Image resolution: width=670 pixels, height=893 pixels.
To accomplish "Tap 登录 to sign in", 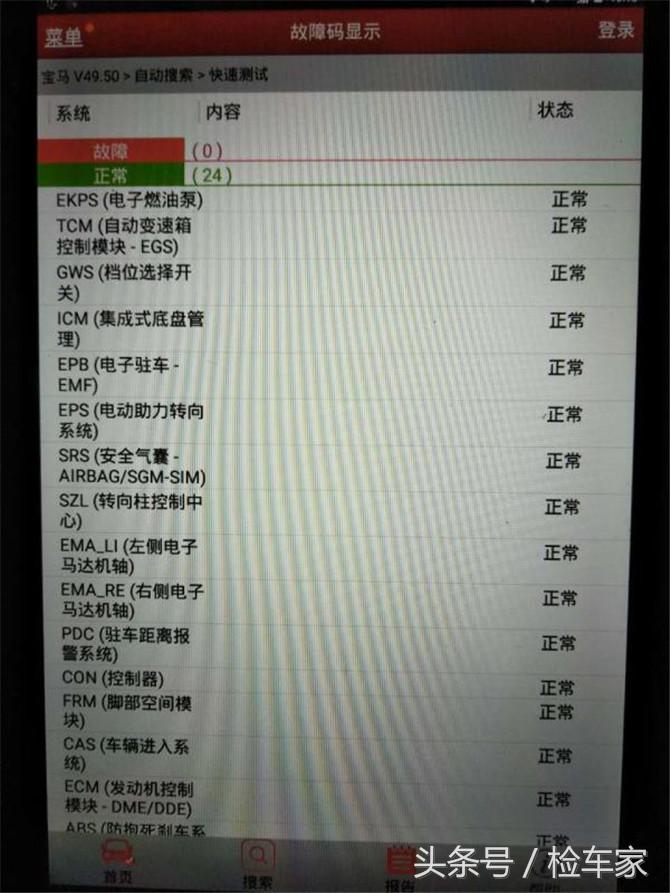I will pyautogui.click(x=615, y=30).
